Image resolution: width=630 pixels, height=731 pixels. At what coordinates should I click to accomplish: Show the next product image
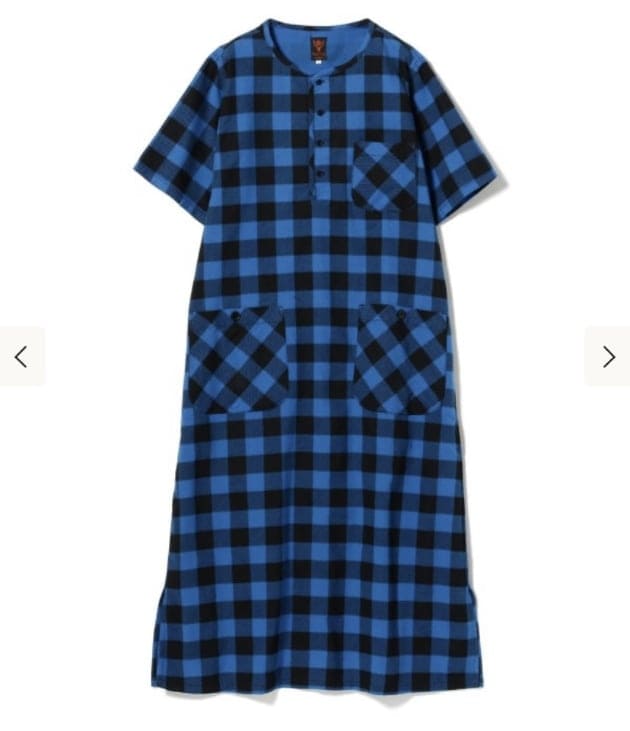tap(607, 356)
